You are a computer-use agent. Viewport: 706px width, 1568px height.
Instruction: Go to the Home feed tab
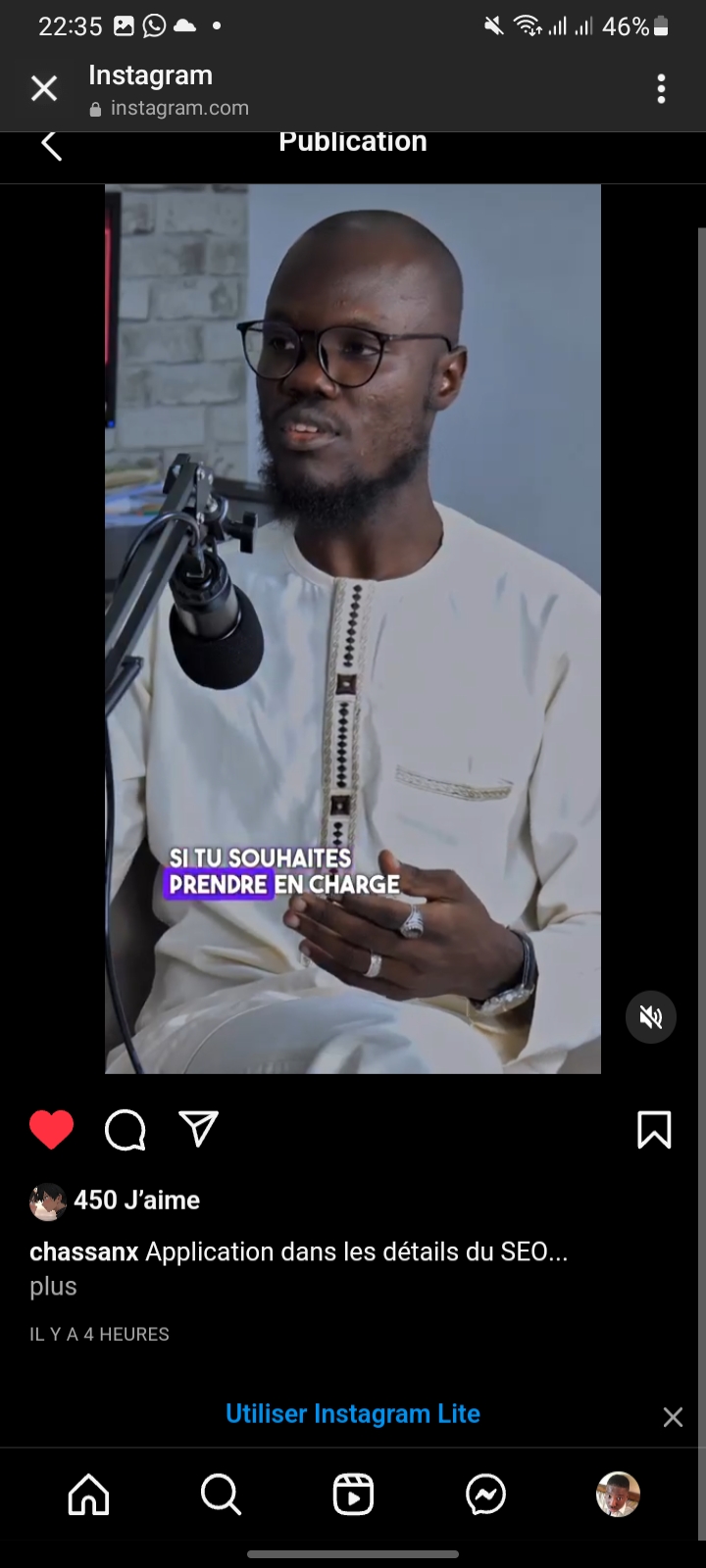point(89,1495)
